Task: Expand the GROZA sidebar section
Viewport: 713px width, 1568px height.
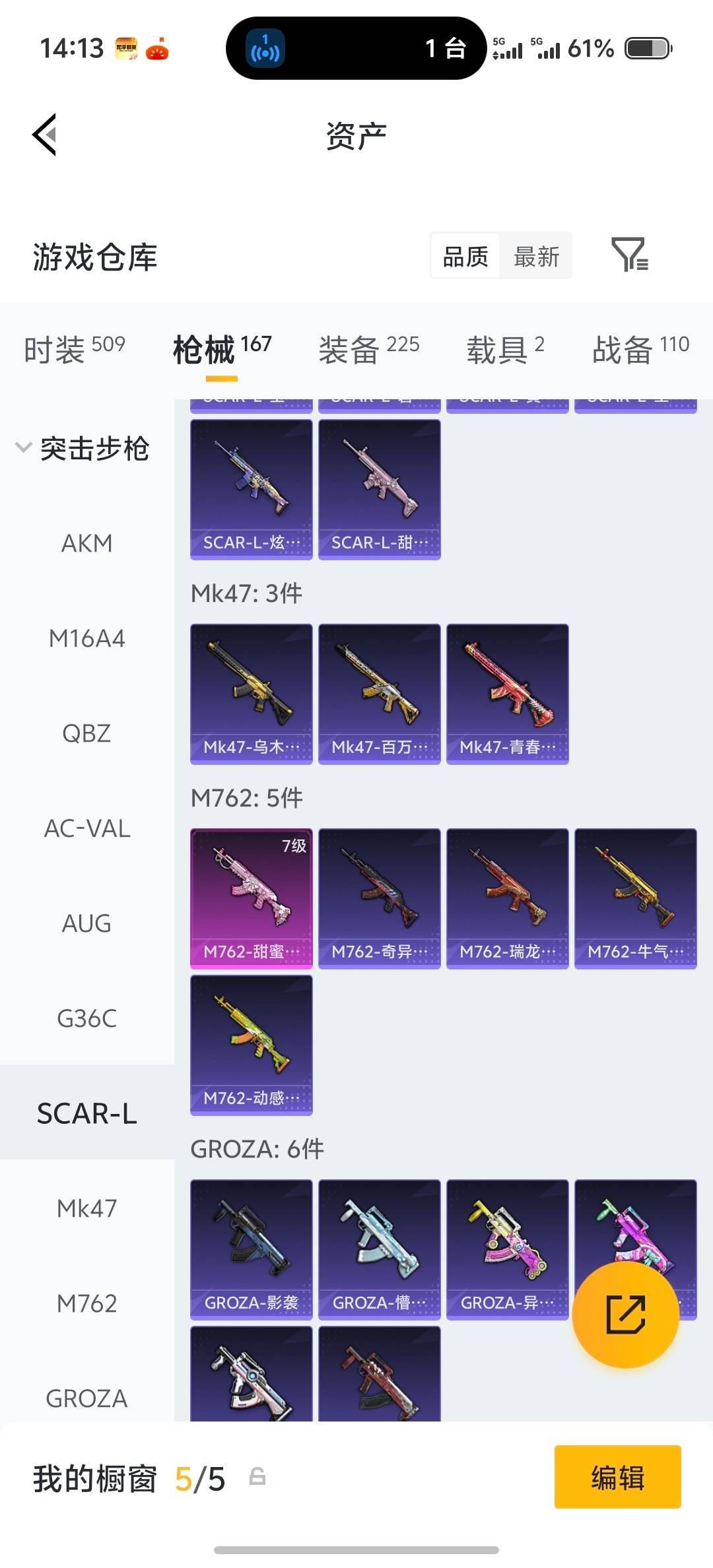Action: (86, 1397)
